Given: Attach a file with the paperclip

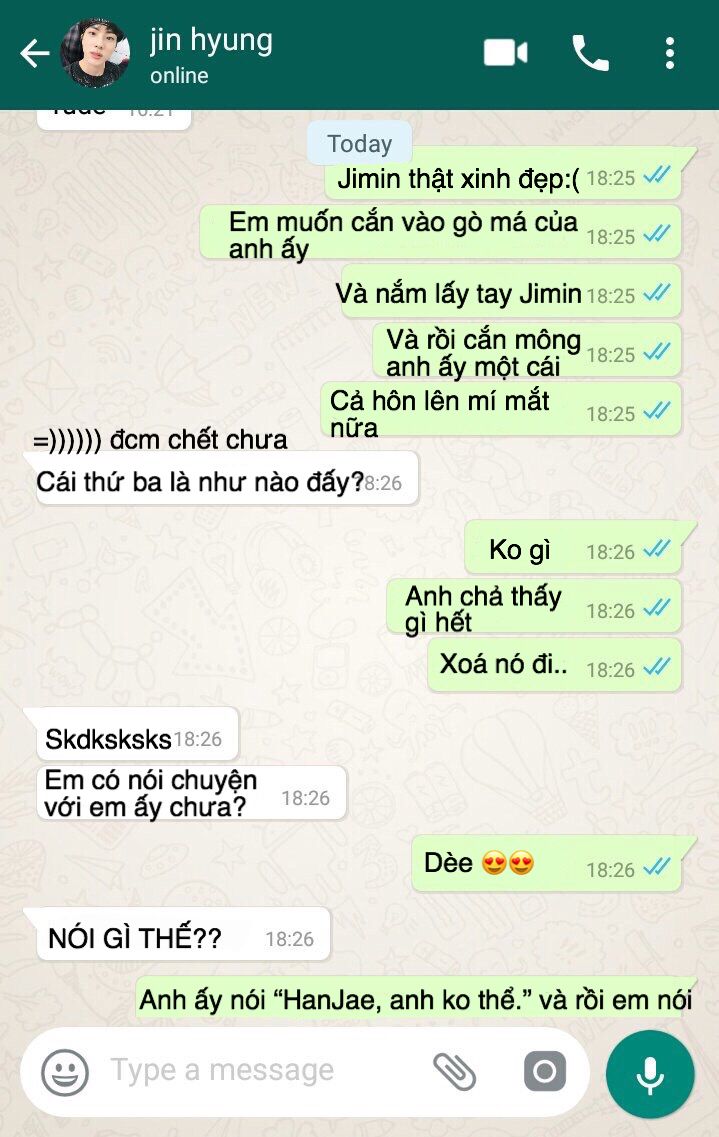Looking at the screenshot, I should 455,1072.
